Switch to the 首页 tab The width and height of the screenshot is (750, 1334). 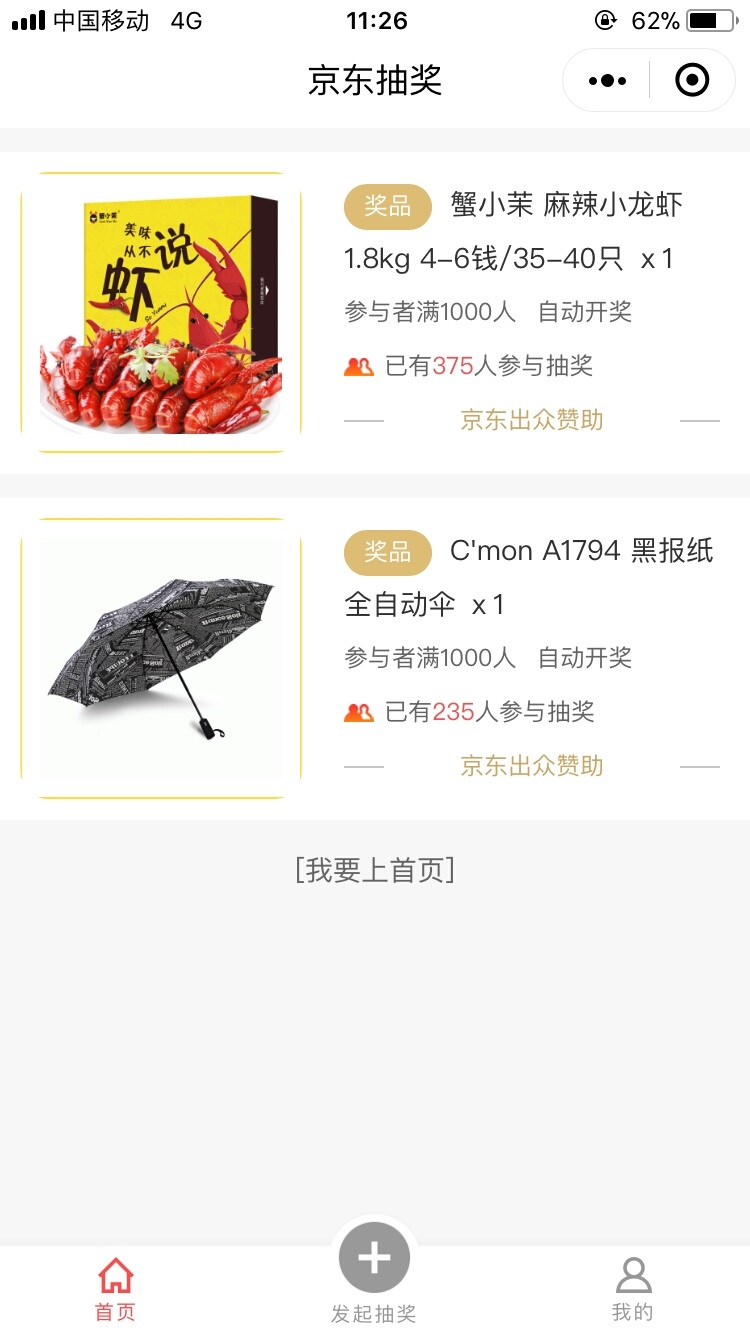pyautogui.click(x=115, y=1290)
